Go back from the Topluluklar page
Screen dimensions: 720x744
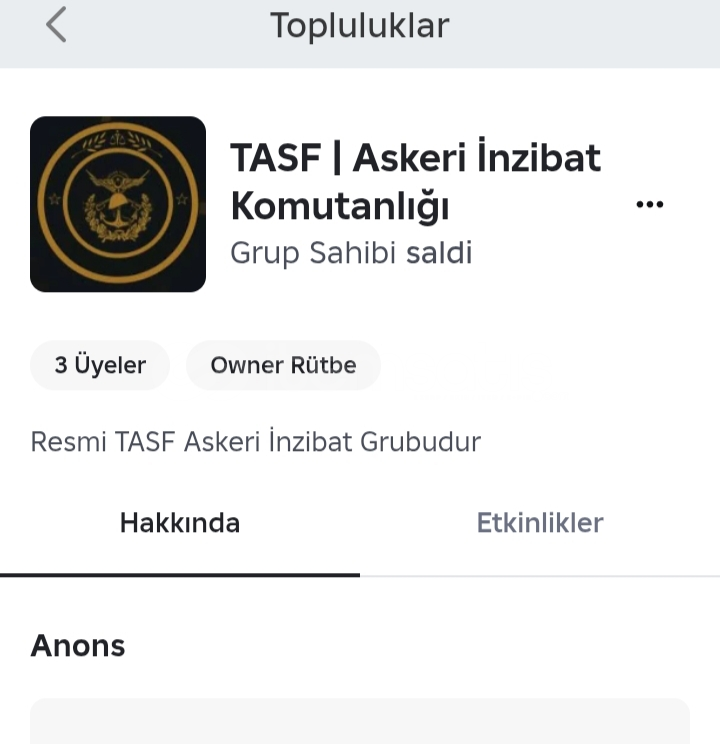point(56,25)
